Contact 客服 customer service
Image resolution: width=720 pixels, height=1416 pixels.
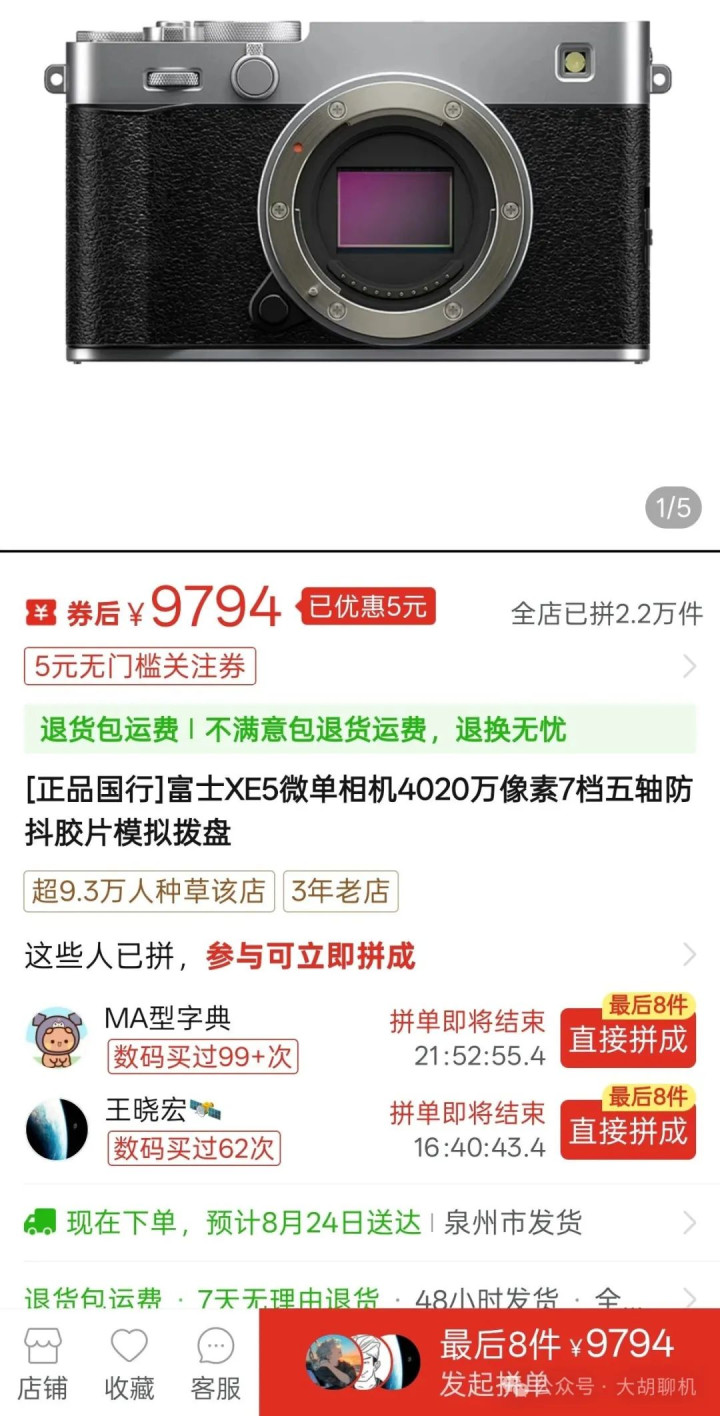coord(216,1364)
